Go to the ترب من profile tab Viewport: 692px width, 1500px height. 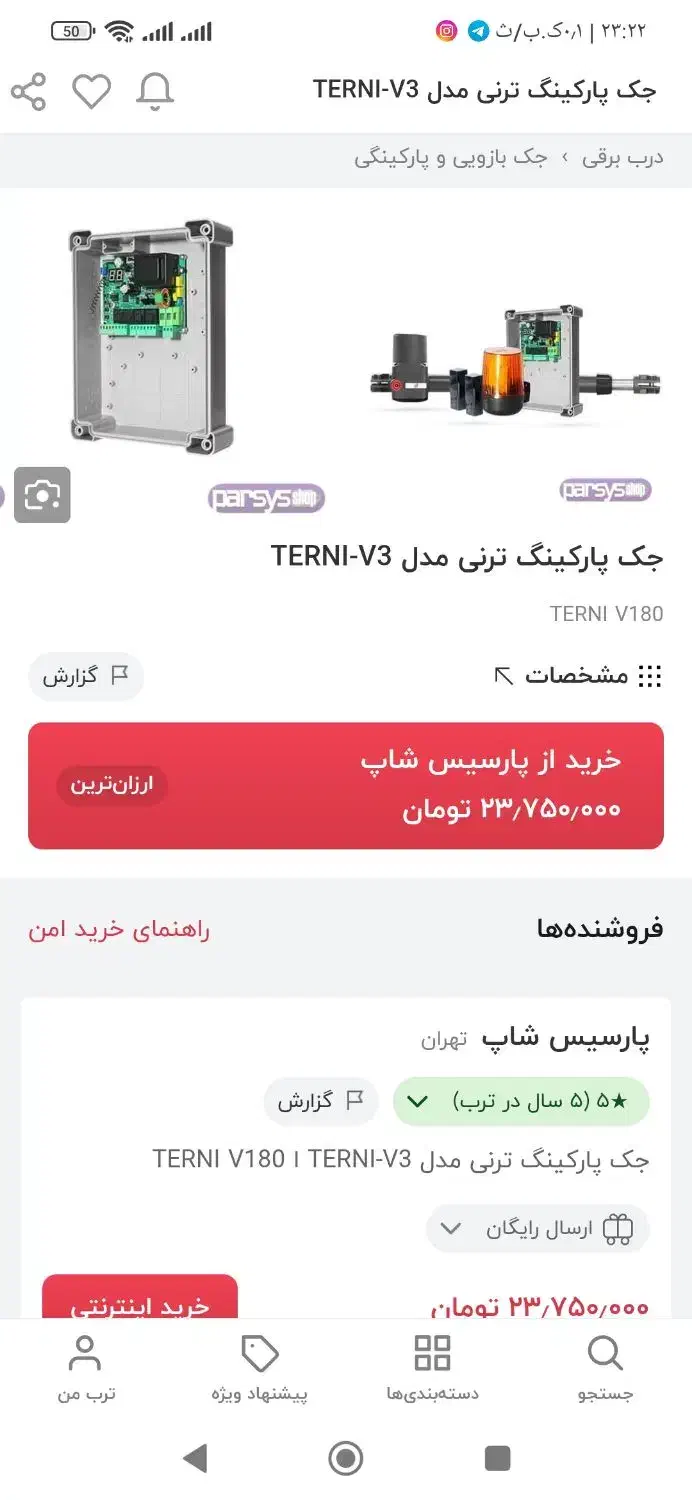tap(86, 1370)
